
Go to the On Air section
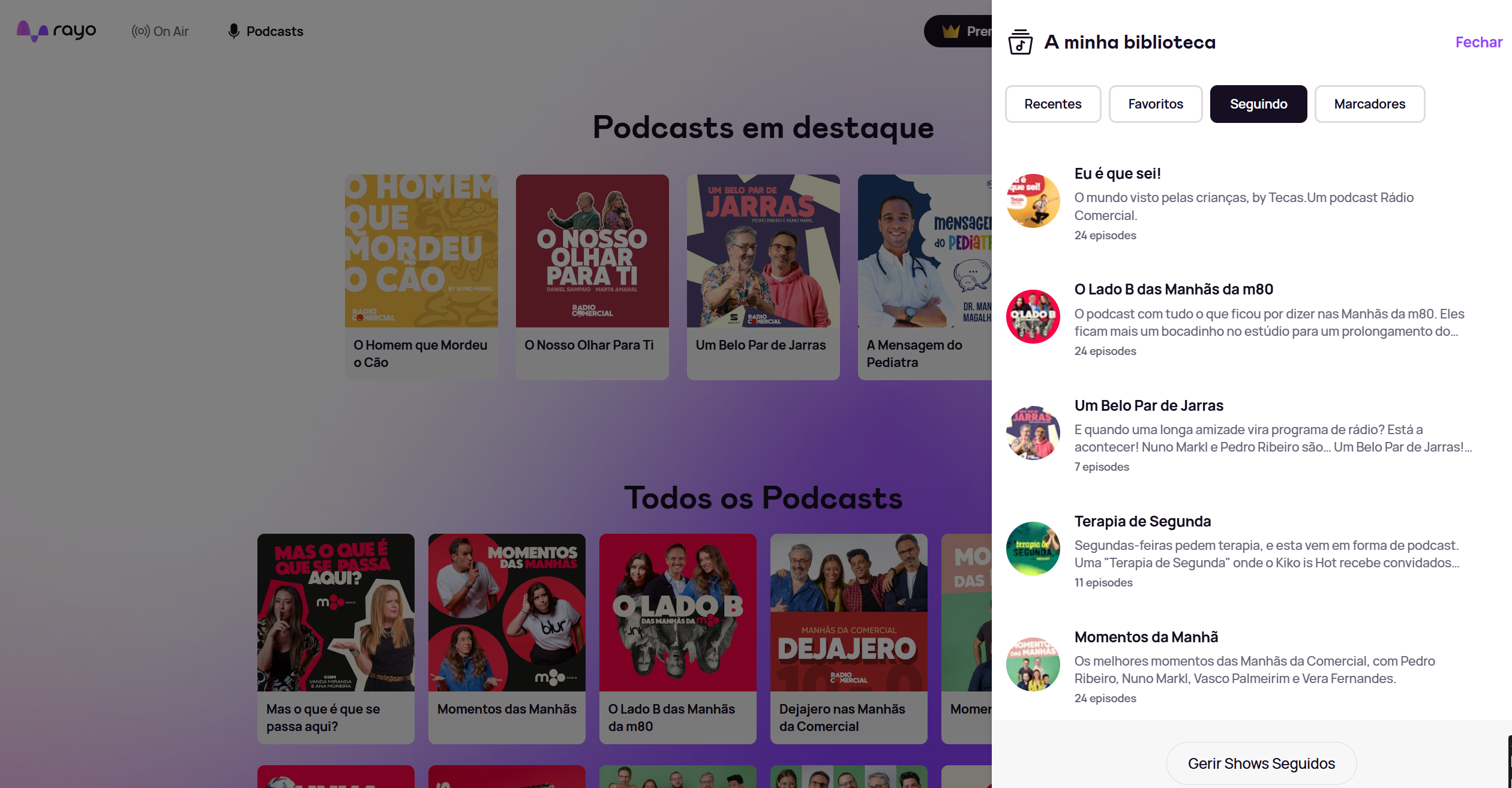[160, 31]
